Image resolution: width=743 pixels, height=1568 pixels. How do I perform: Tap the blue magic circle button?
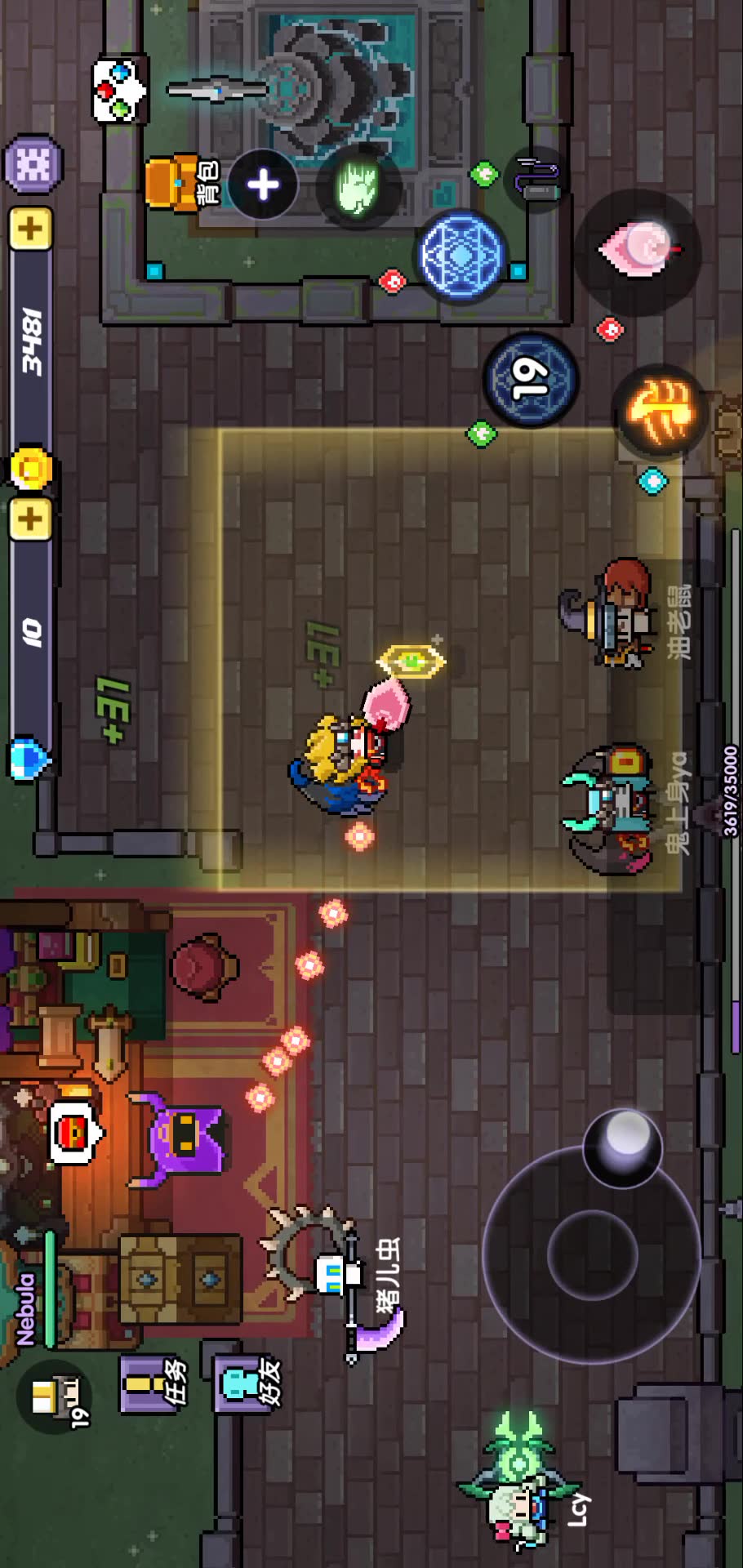tap(460, 256)
